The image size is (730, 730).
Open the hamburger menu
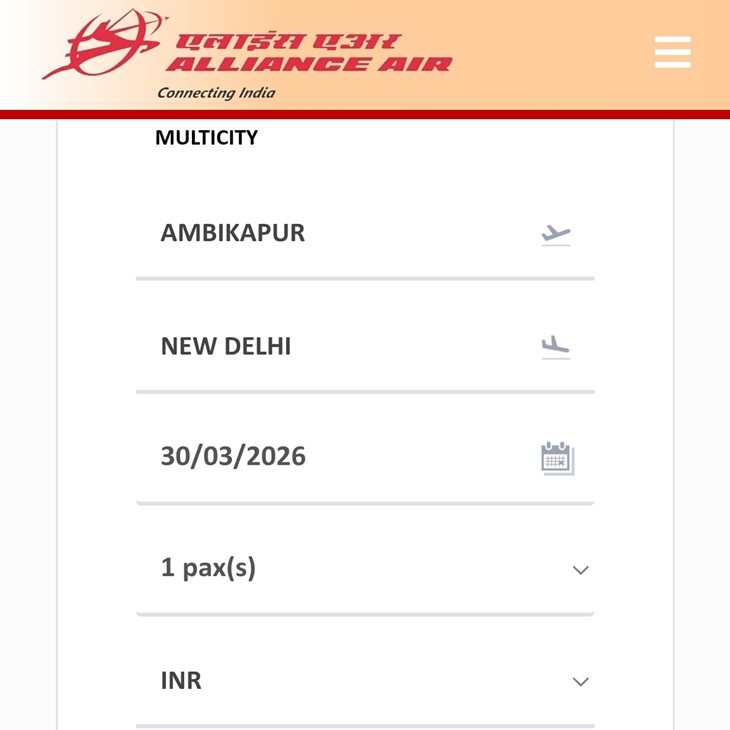point(672,52)
